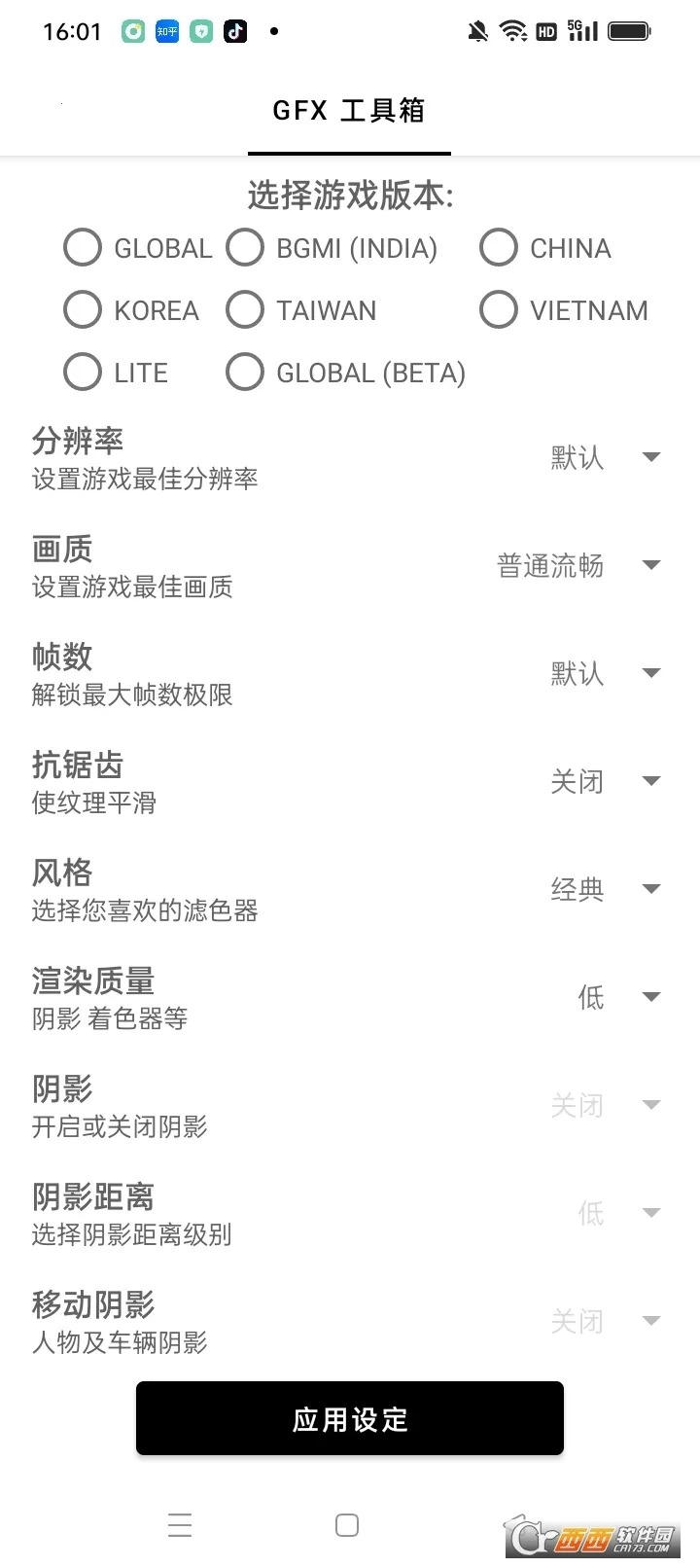Viewport: 700px width, 1568px height.
Task: Open the 风格 style filter dropdown
Action: click(650, 889)
